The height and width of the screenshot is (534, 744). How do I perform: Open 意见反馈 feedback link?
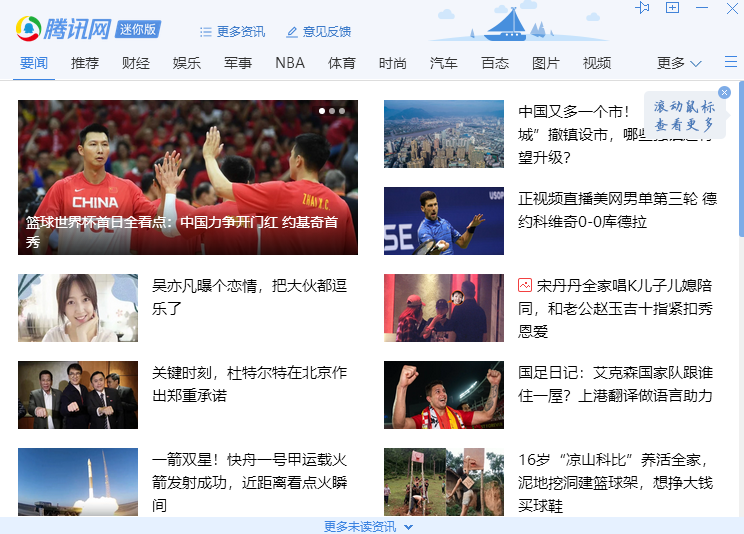click(318, 32)
